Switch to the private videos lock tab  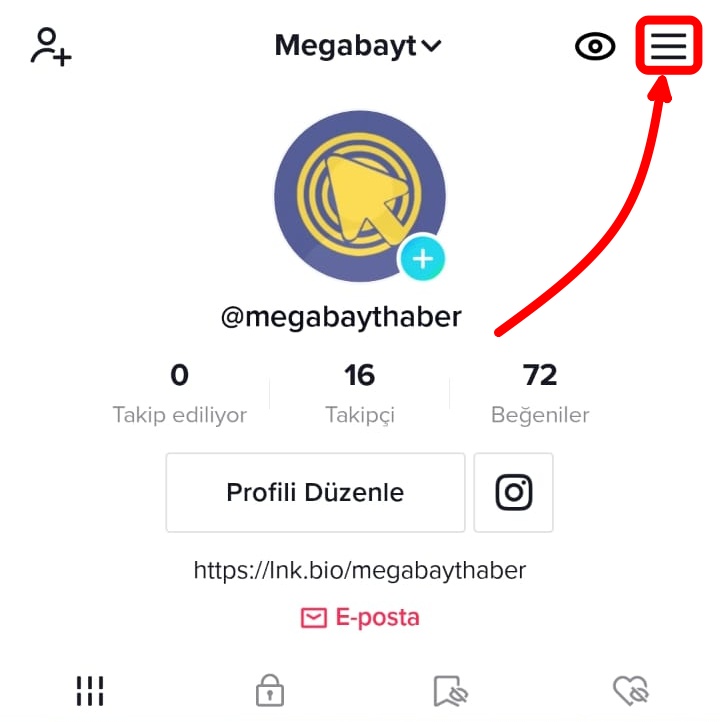point(269,690)
